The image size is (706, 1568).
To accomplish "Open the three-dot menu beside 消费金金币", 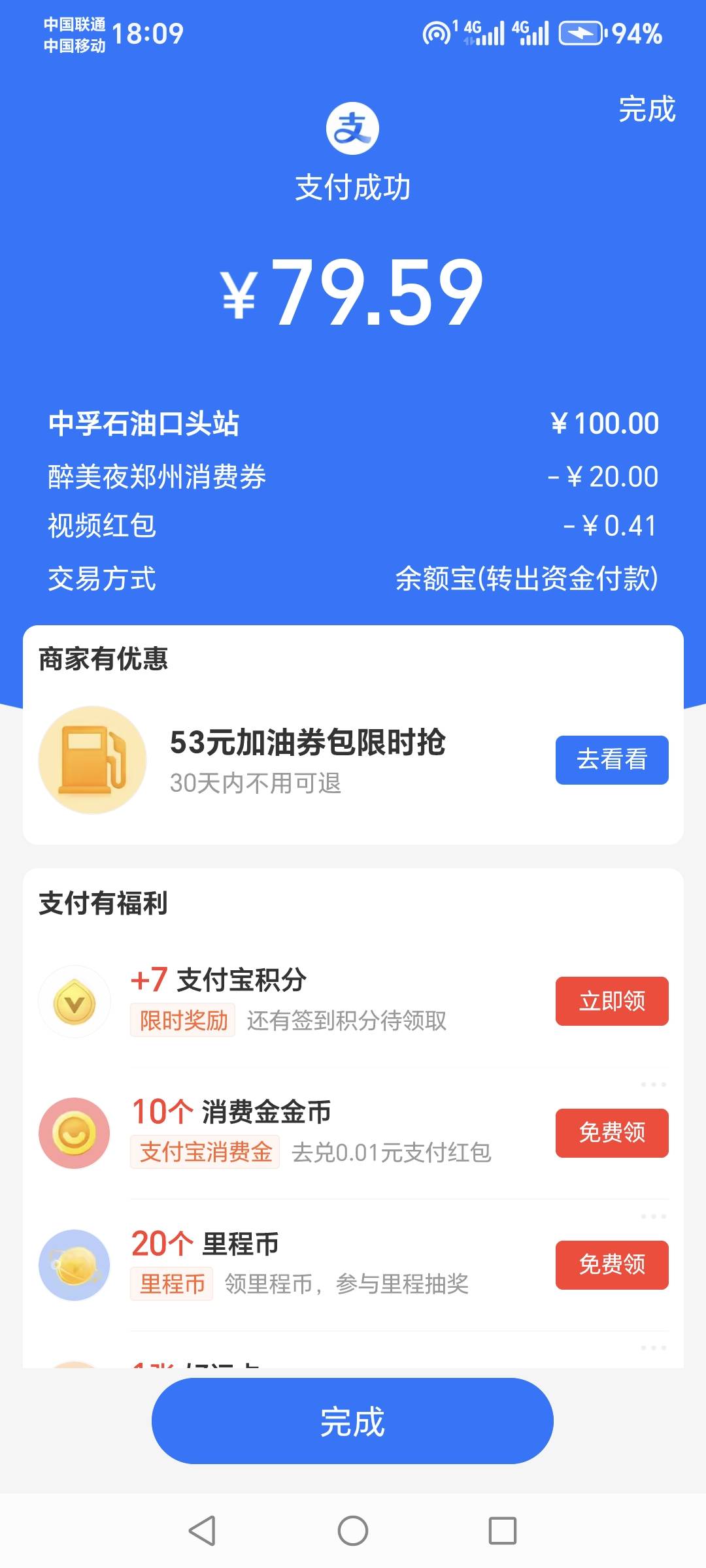I will coord(653,1085).
